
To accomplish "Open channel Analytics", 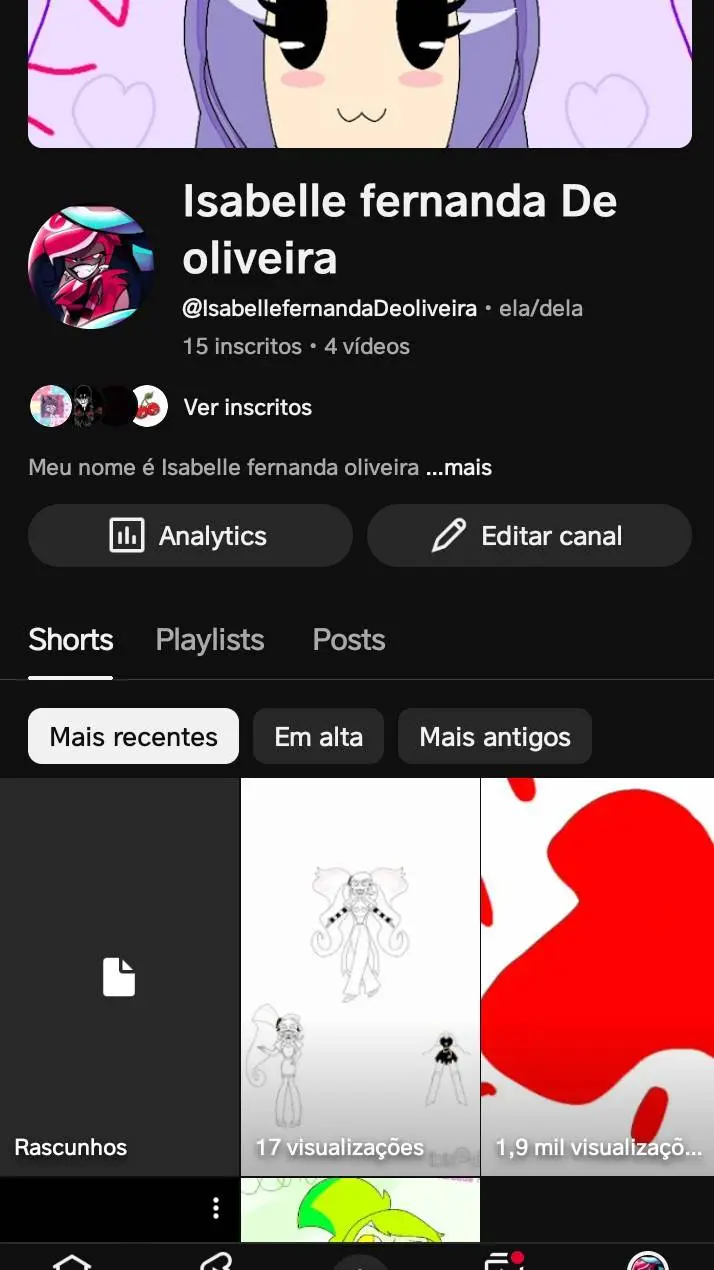I will click(190, 536).
